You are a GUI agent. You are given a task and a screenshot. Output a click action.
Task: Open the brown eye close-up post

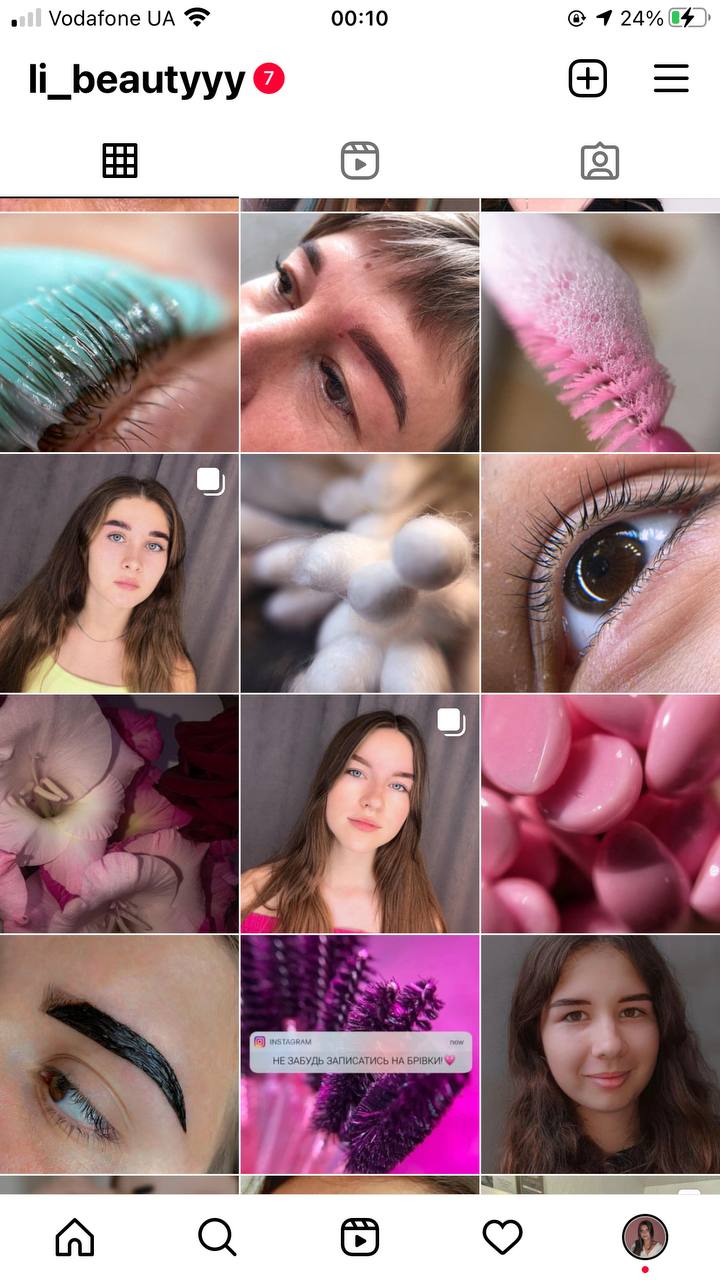click(x=600, y=573)
